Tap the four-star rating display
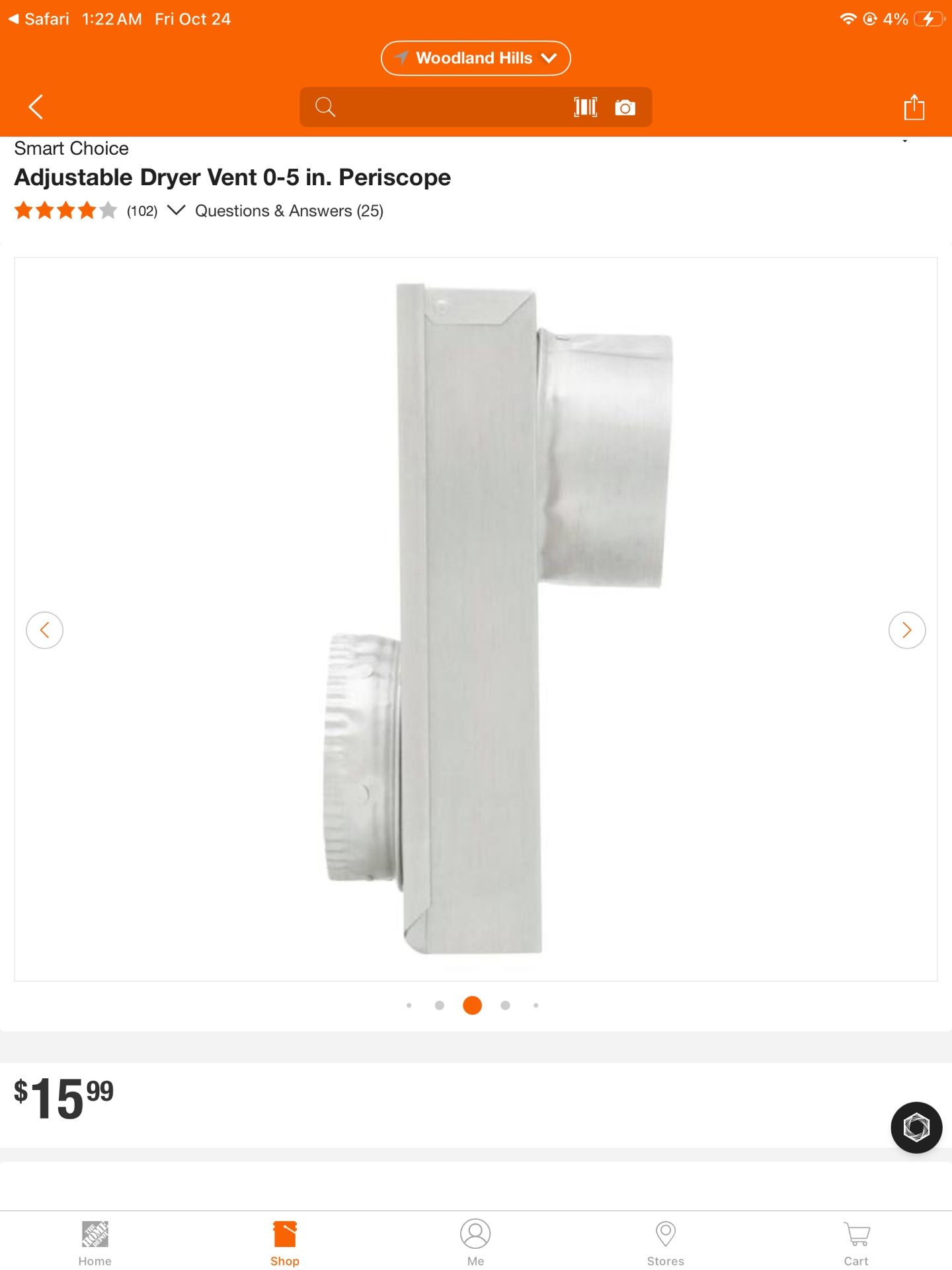952x1270 pixels. coord(65,210)
